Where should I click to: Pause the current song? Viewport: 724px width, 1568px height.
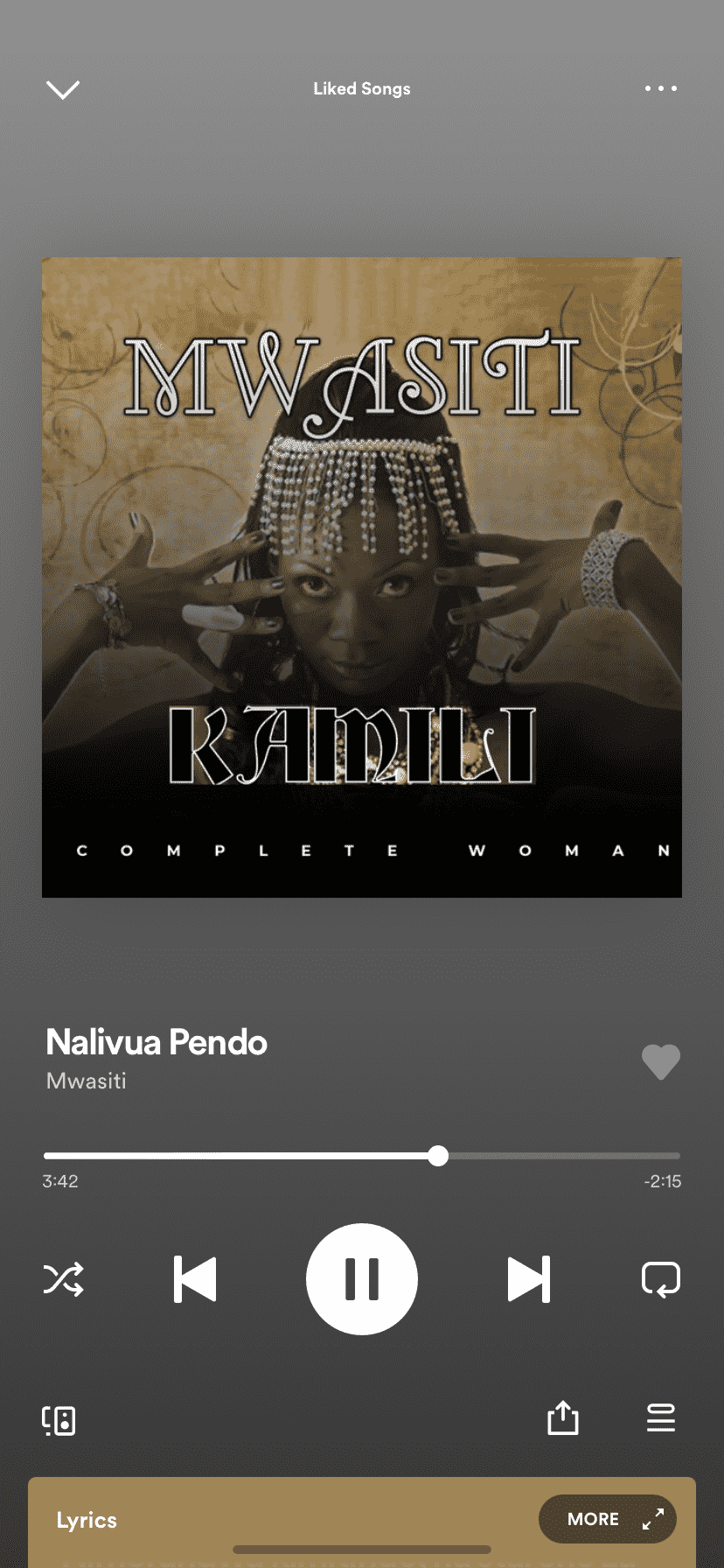click(x=362, y=1279)
